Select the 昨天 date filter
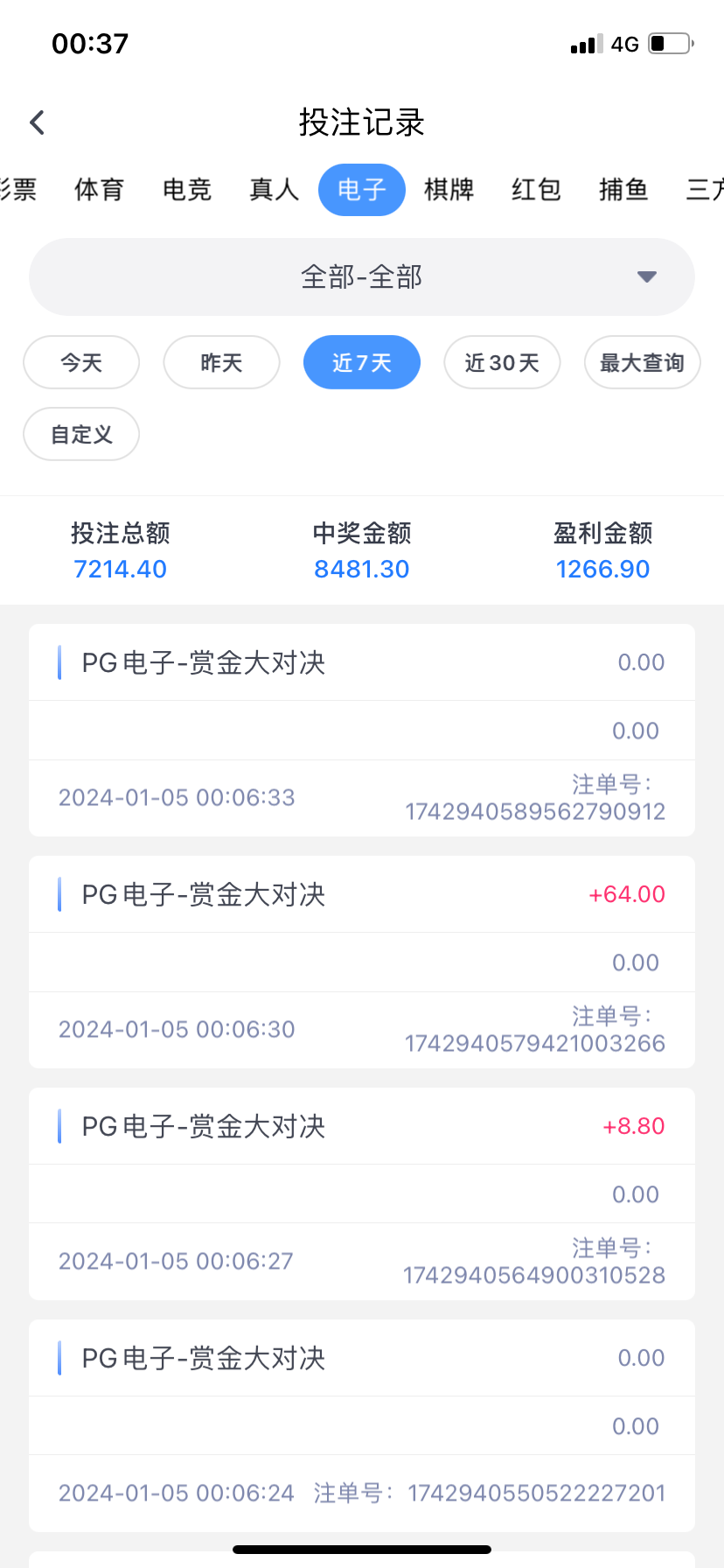Viewport: 724px width, 1568px height. click(221, 362)
